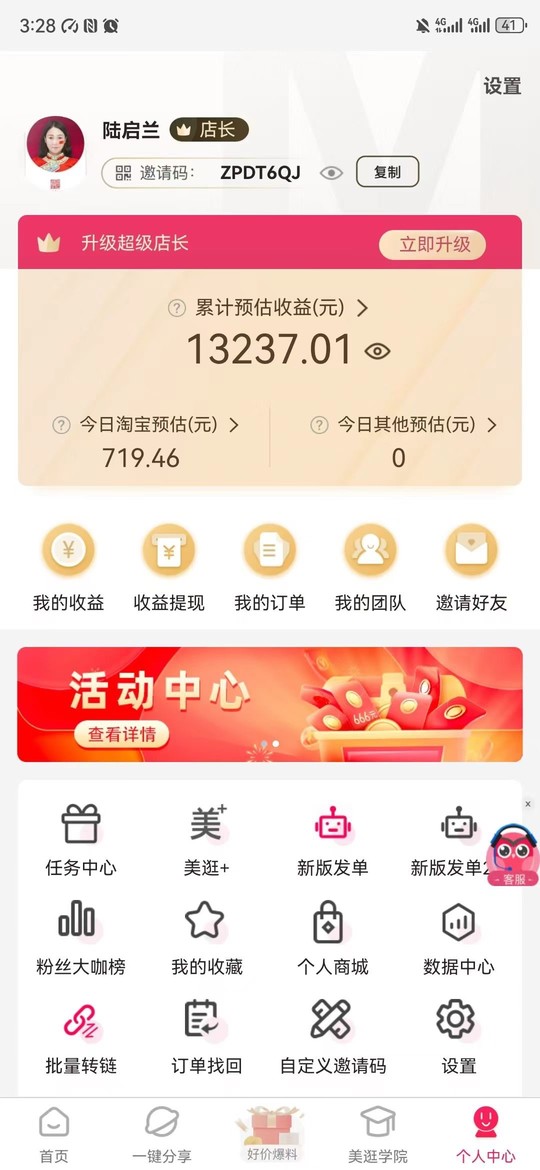The height and width of the screenshot is (1170, 540).
Task: Switch to the 首页 tab
Action: tap(54, 1134)
